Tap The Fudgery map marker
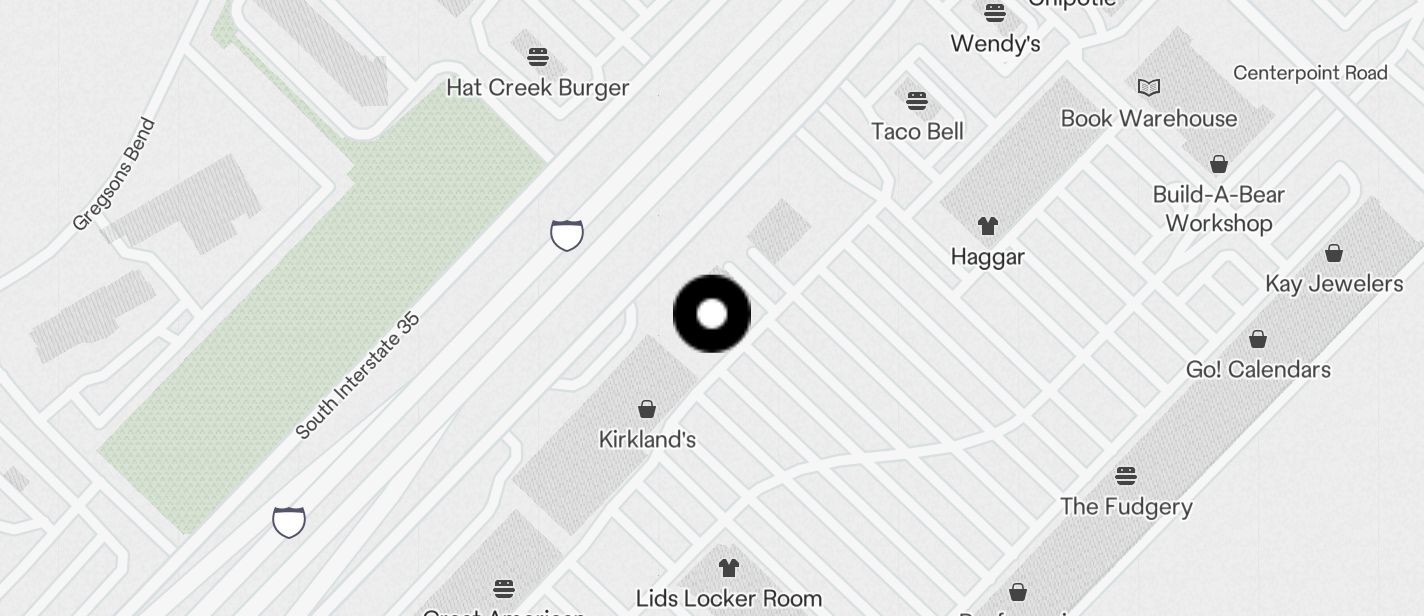The height and width of the screenshot is (616, 1424). [1126, 476]
